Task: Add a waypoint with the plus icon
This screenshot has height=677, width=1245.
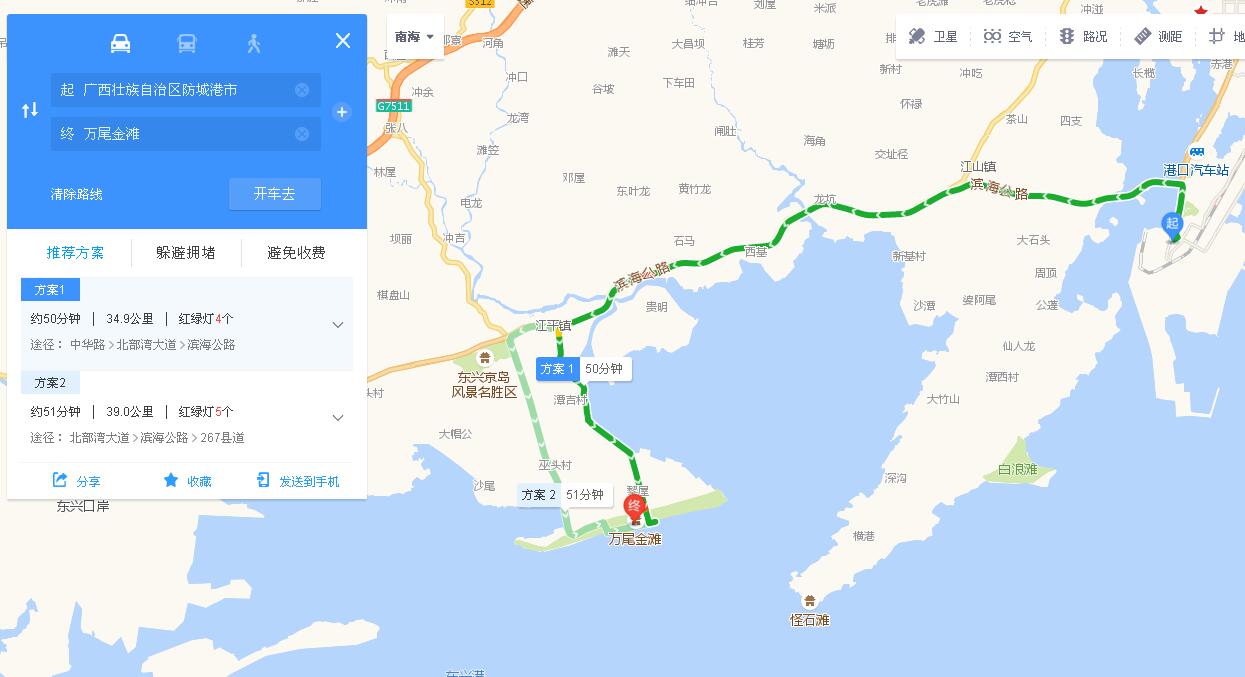Action: point(342,112)
